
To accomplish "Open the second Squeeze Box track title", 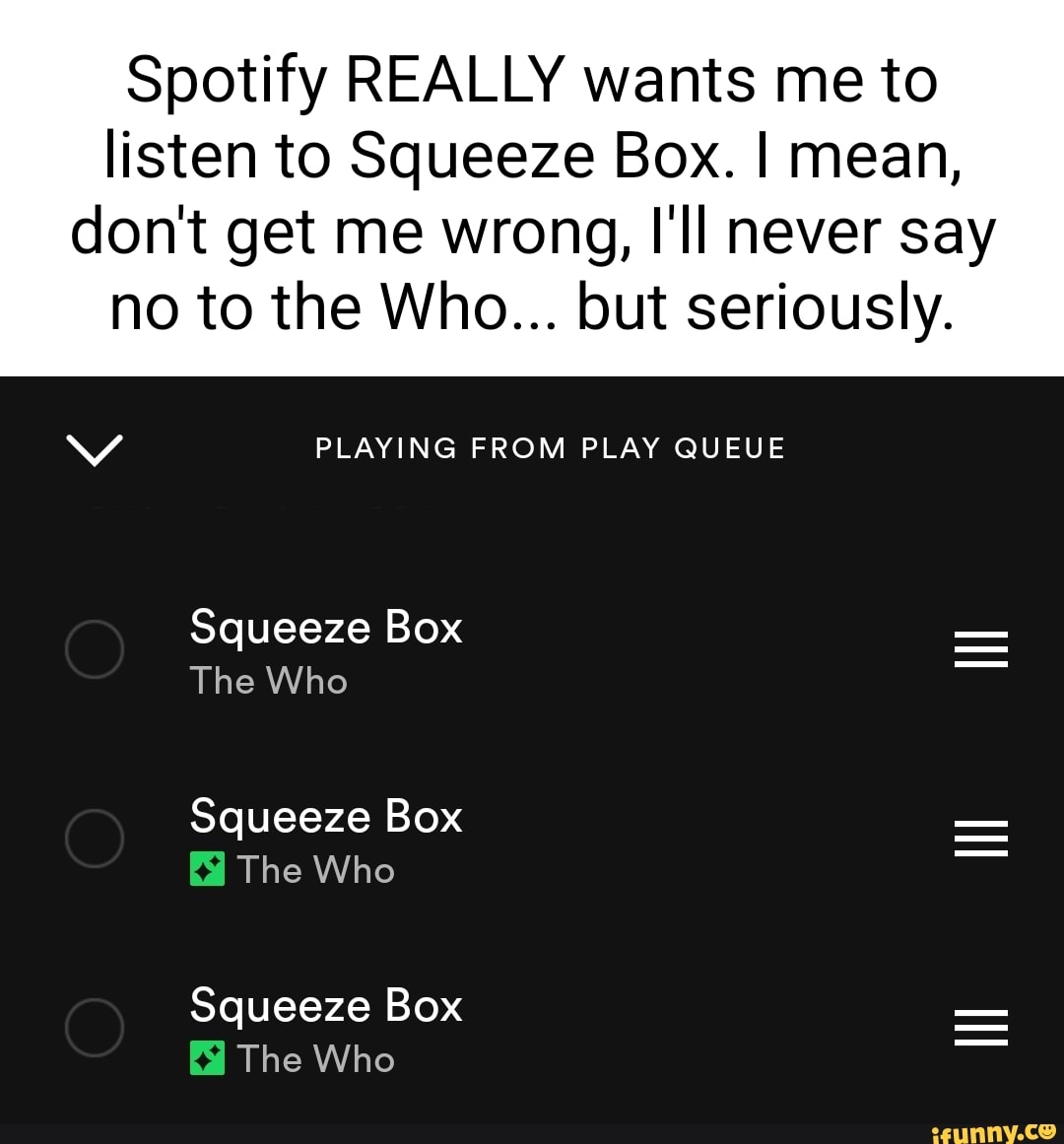I will pyautogui.click(x=326, y=816).
